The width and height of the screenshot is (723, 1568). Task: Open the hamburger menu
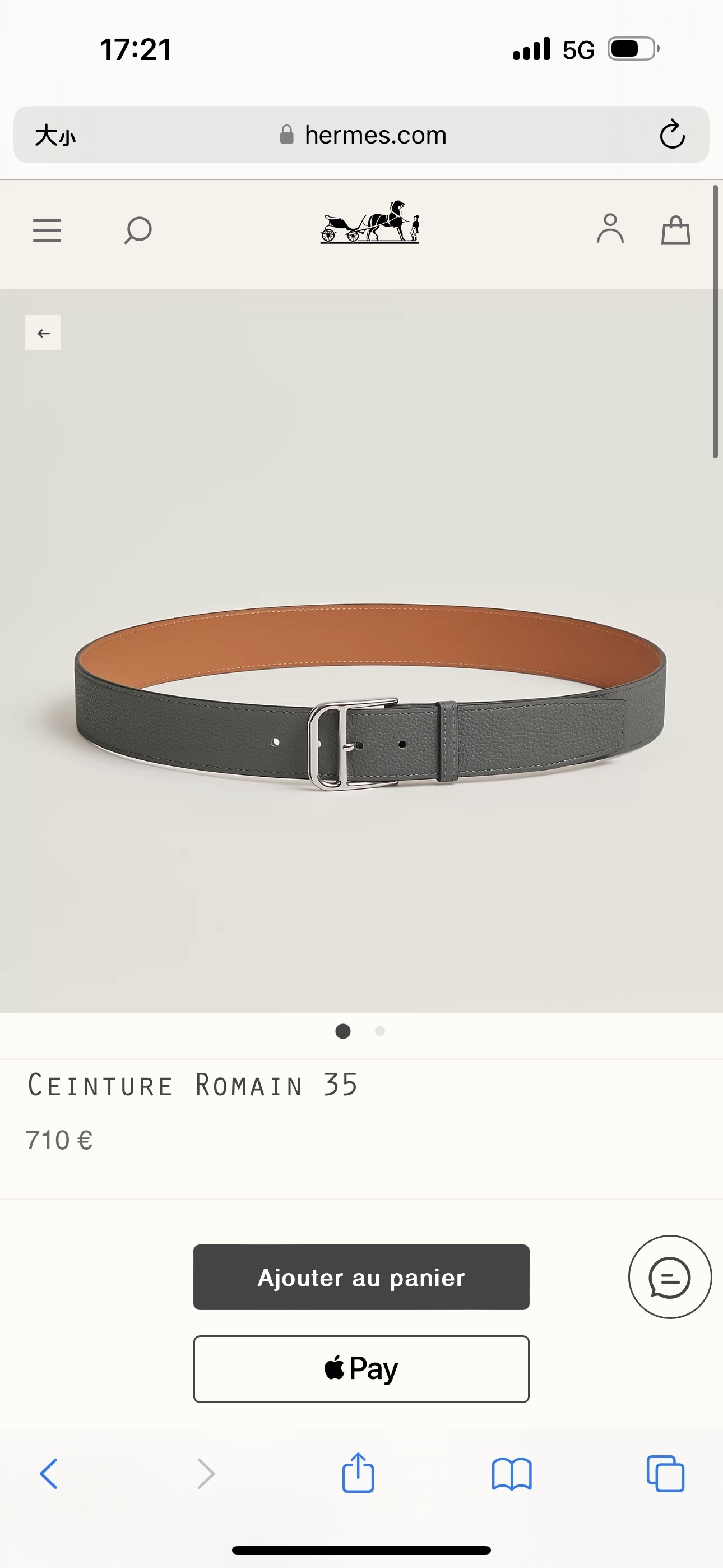click(47, 230)
